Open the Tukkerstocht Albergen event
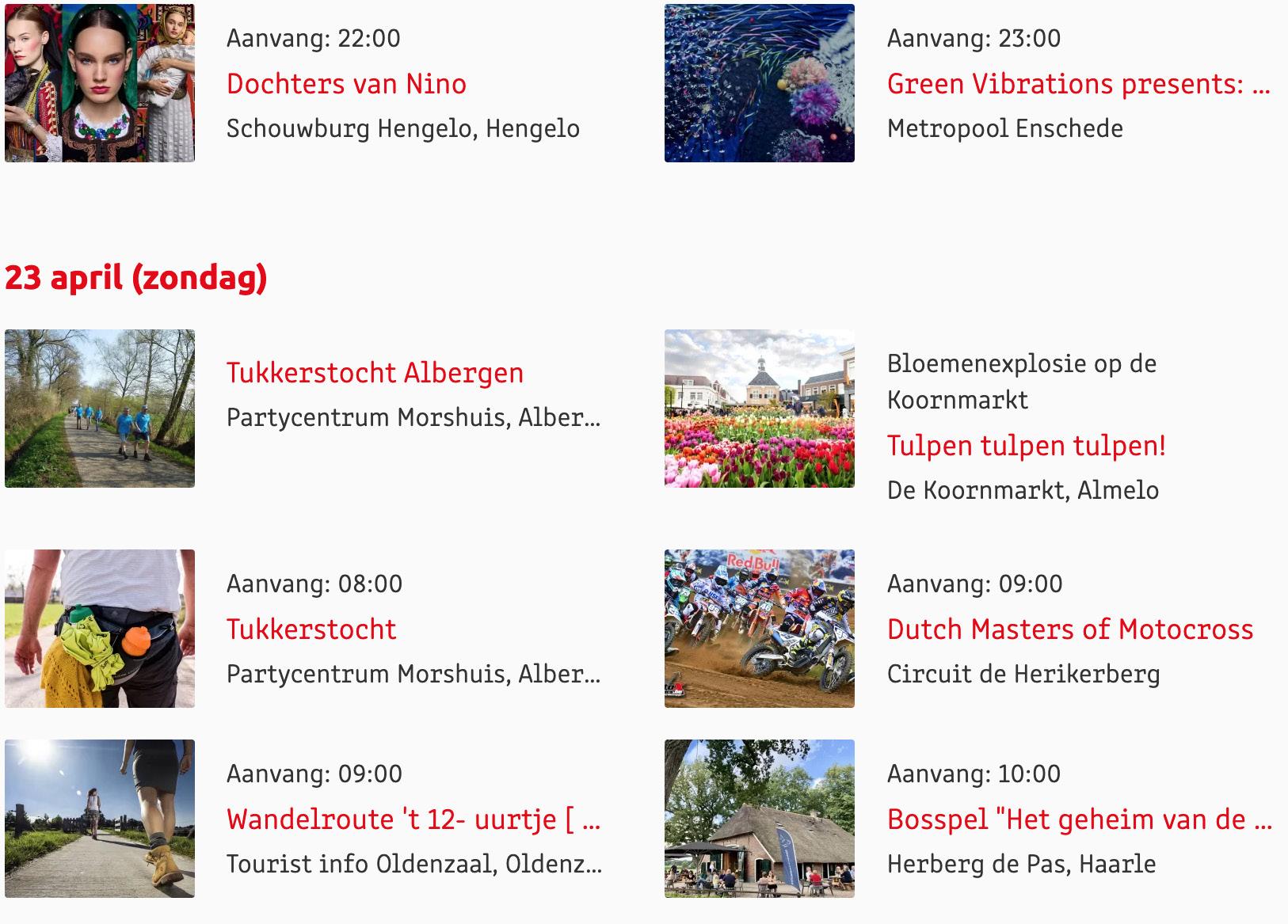Viewport: 1288px width, 924px height. pyautogui.click(x=375, y=373)
